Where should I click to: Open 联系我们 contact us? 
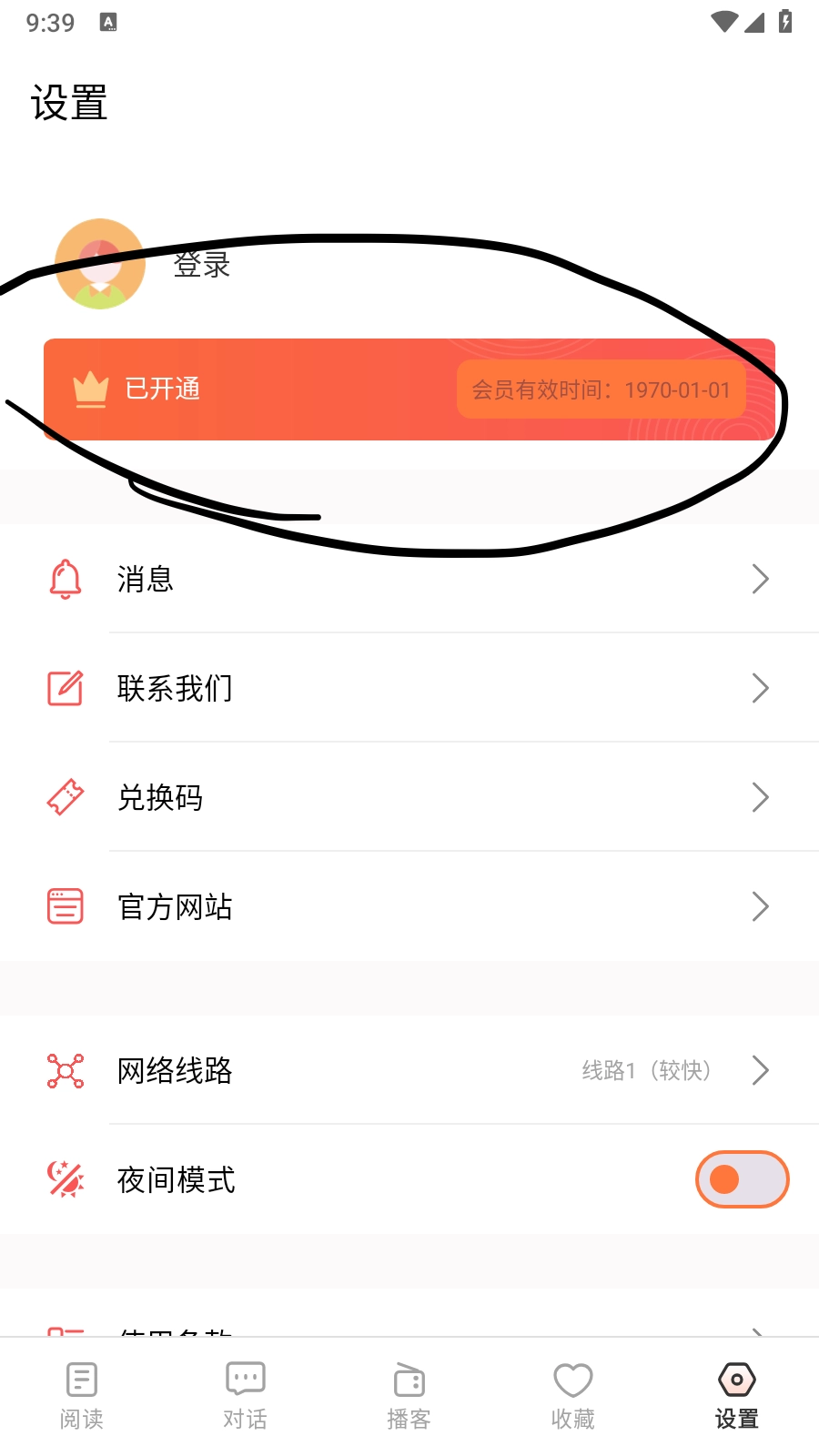[409, 688]
